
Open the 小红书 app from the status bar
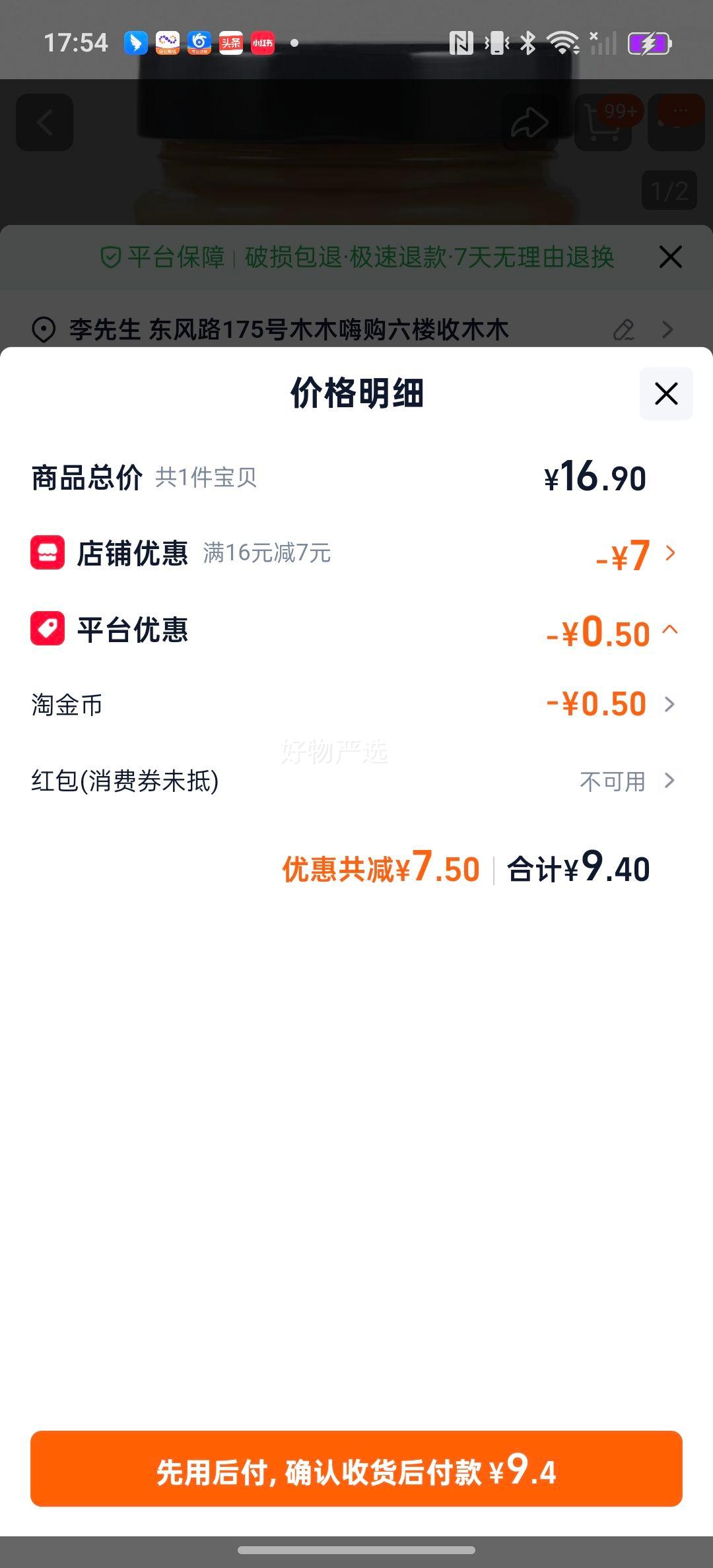click(261, 42)
